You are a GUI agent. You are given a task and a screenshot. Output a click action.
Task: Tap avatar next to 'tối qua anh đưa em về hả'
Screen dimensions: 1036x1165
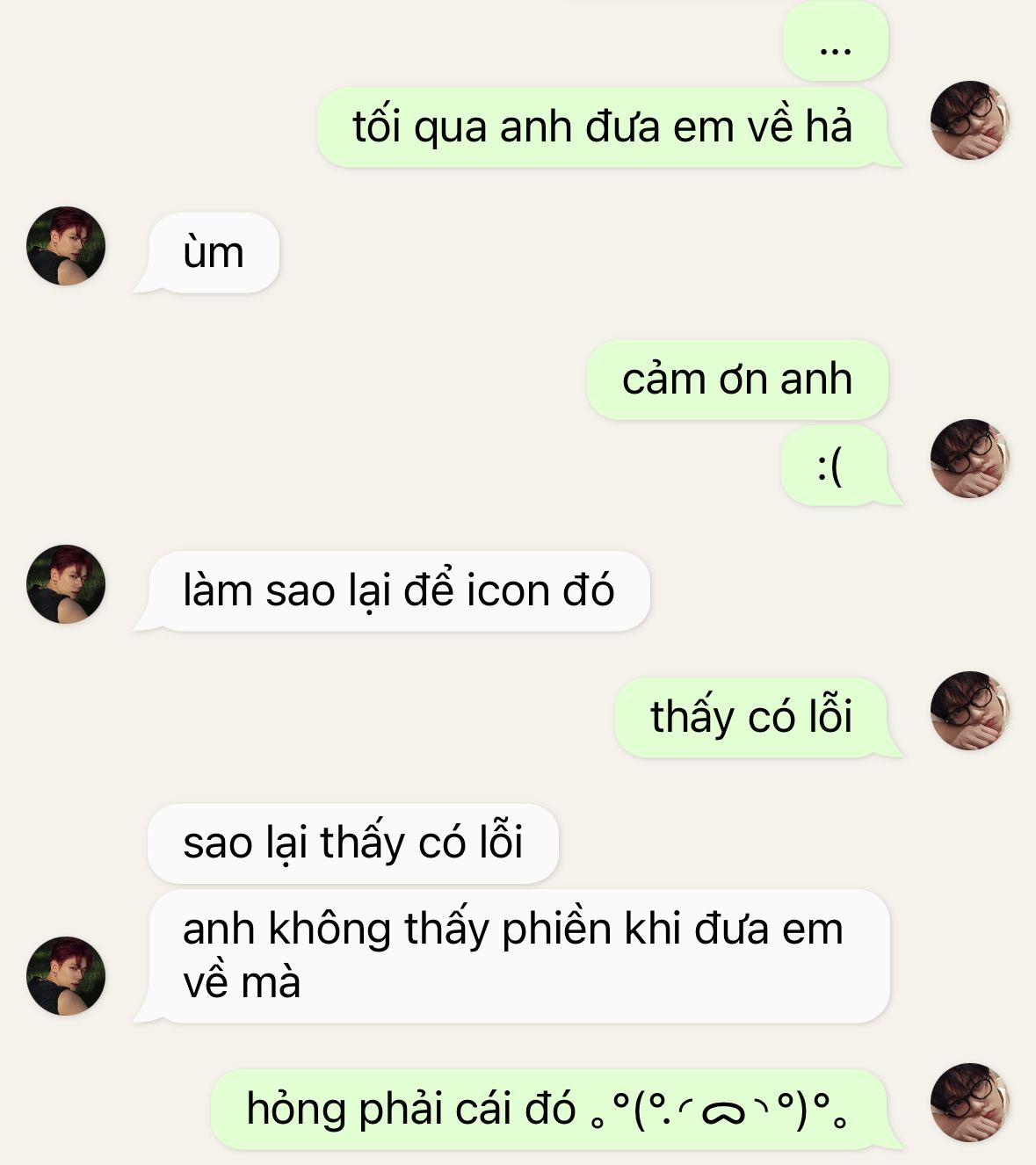(969, 120)
